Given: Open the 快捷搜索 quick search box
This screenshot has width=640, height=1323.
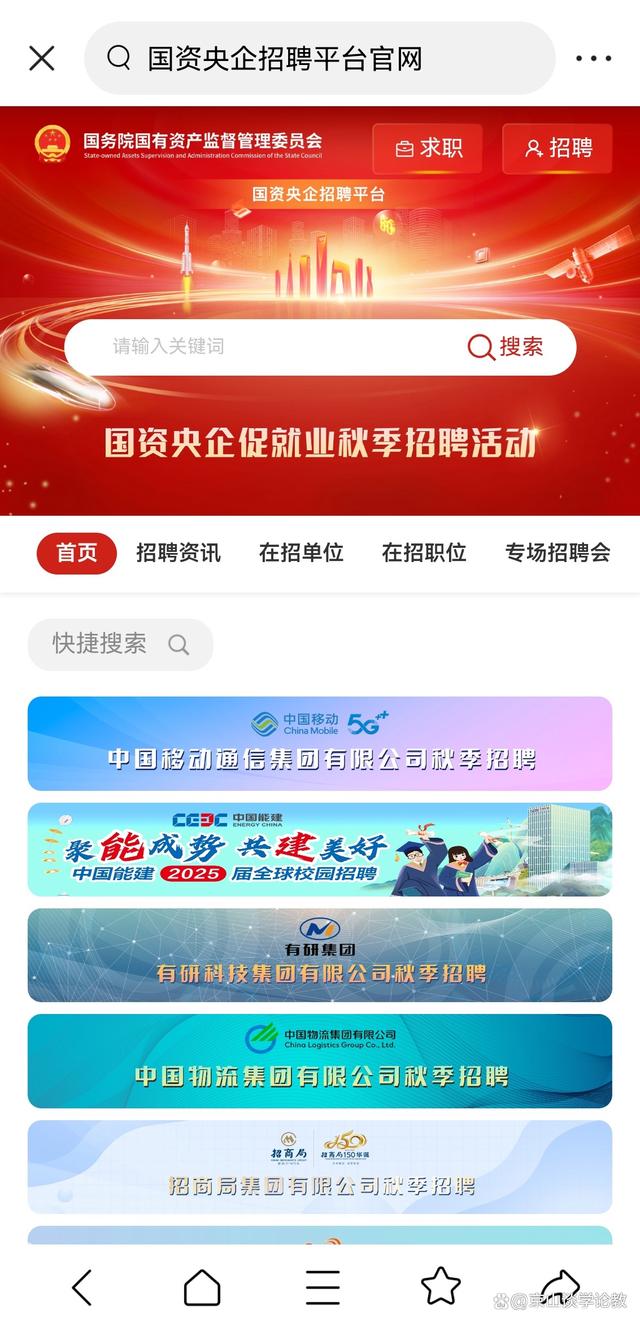Looking at the screenshot, I should 120,644.
